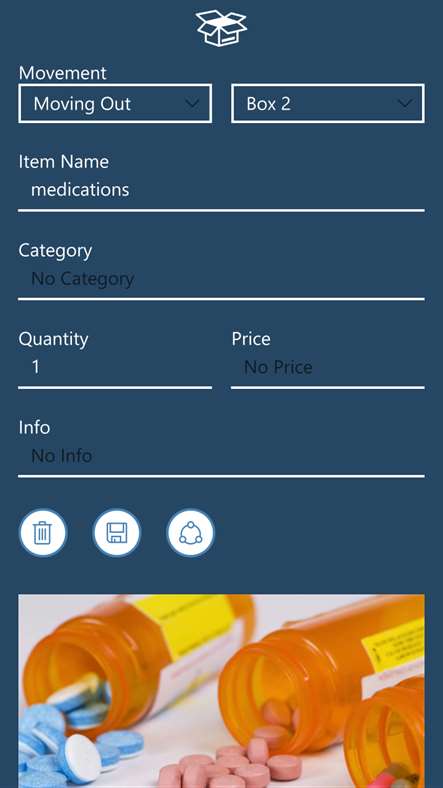The height and width of the screenshot is (788, 443).
Task: Tap the Category field
Action: point(221,279)
